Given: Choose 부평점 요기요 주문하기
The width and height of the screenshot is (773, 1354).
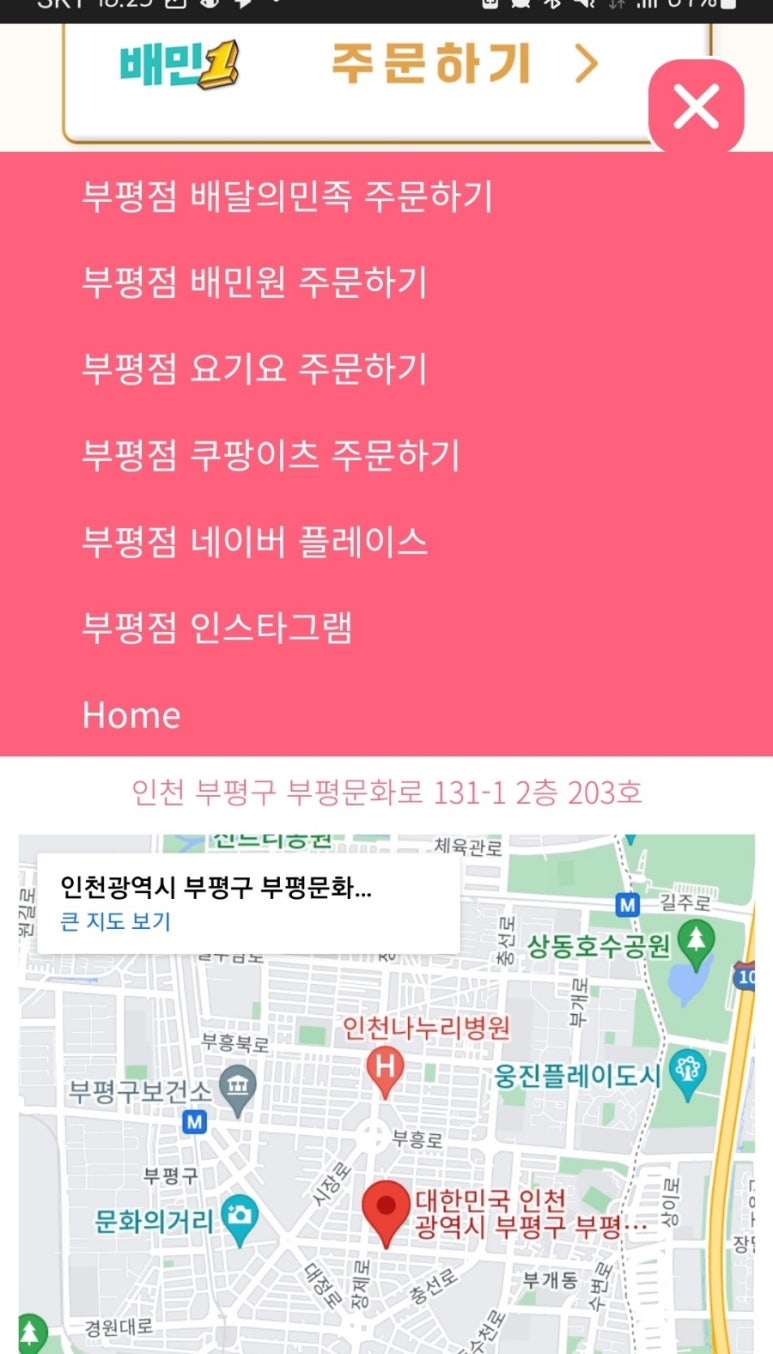Looking at the screenshot, I should [254, 369].
